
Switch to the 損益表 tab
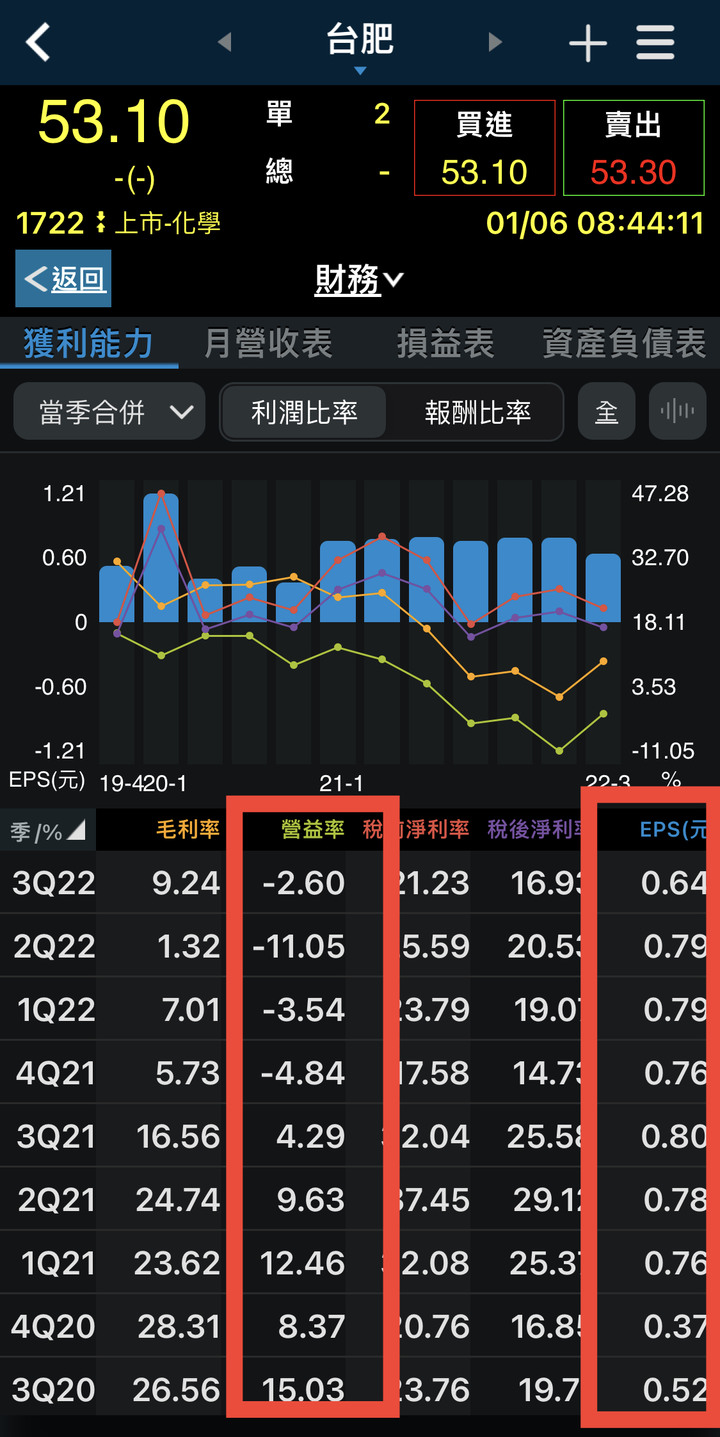(x=445, y=344)
